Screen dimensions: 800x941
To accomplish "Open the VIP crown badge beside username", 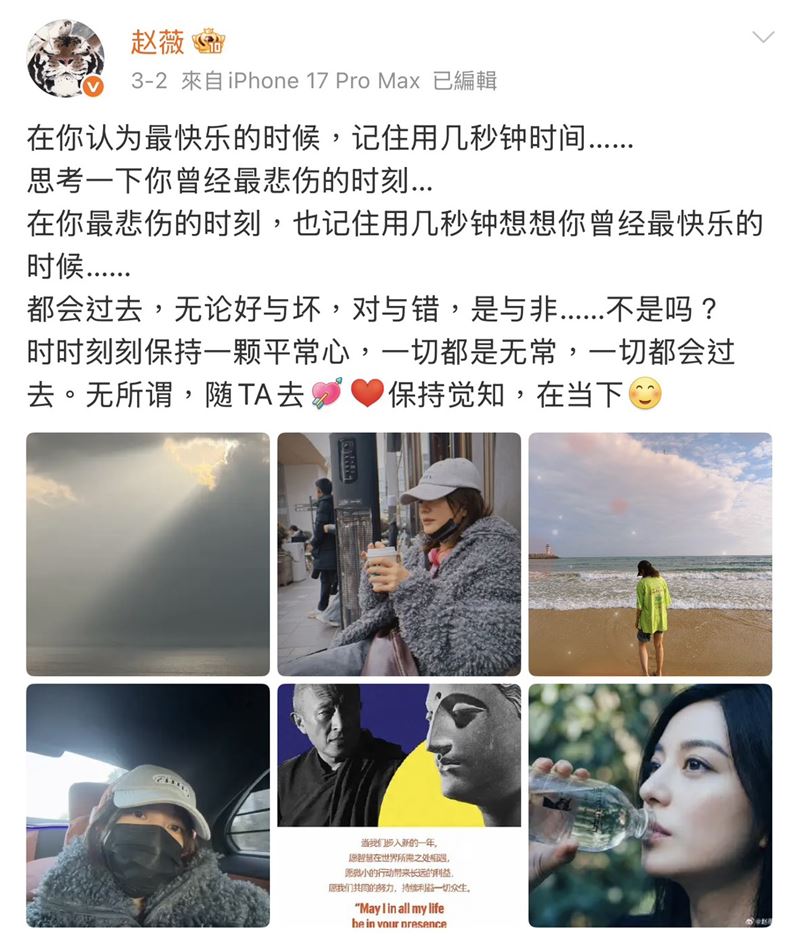I will (210, 42).
